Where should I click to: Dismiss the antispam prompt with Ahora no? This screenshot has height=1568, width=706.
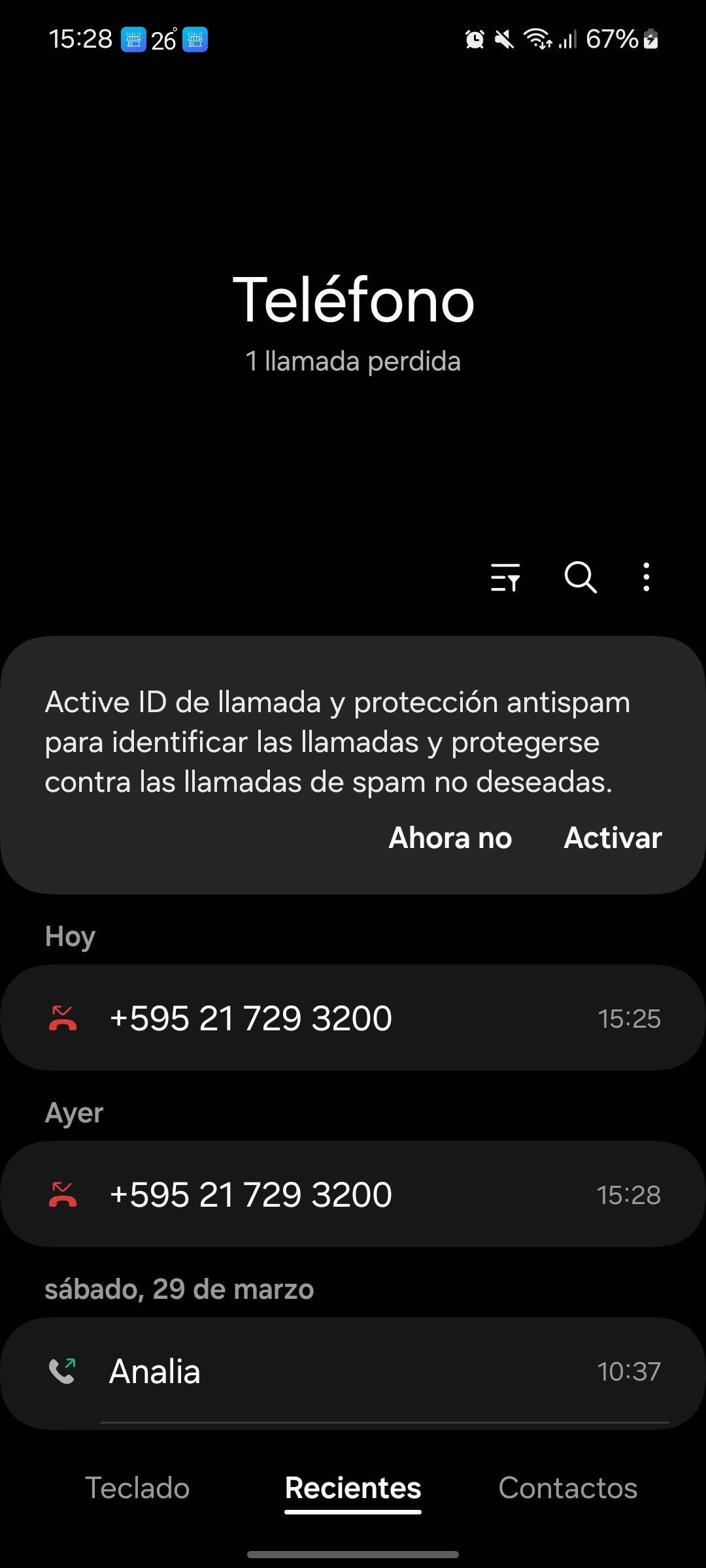450,838
